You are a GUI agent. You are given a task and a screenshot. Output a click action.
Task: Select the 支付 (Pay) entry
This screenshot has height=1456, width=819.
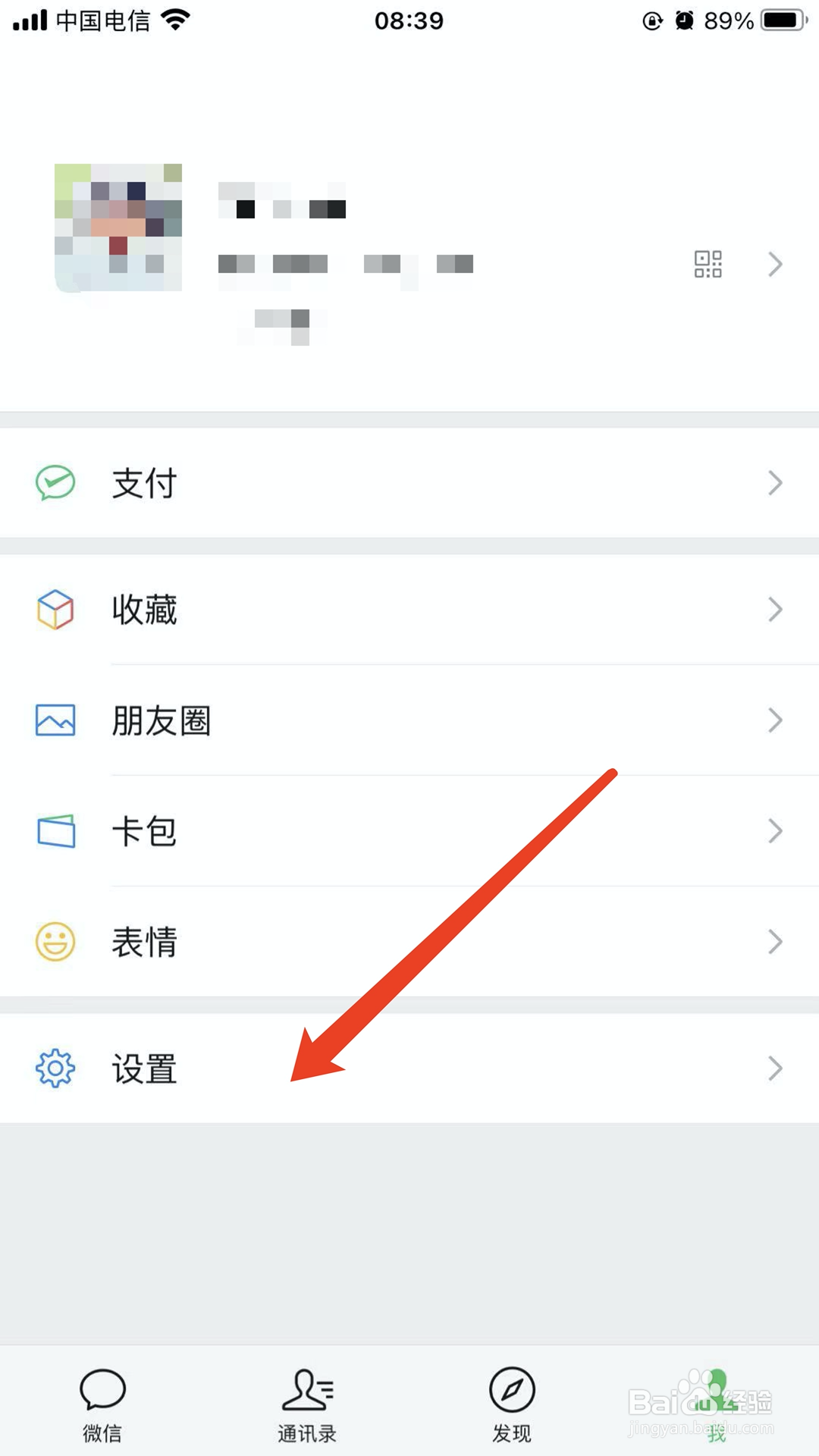pos(146,482)
